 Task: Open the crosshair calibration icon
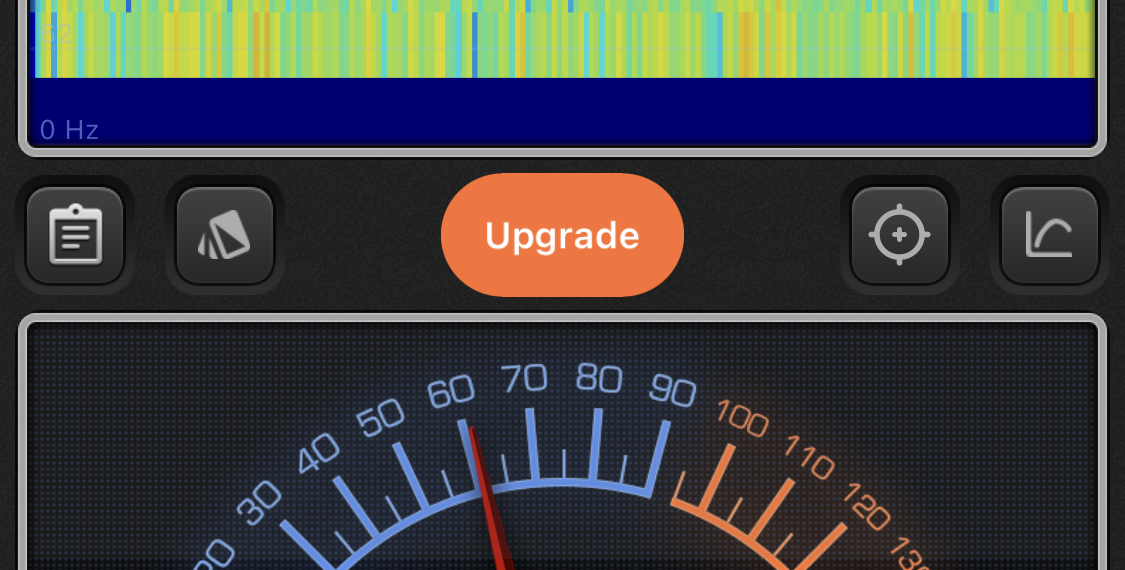click(899, 235)
